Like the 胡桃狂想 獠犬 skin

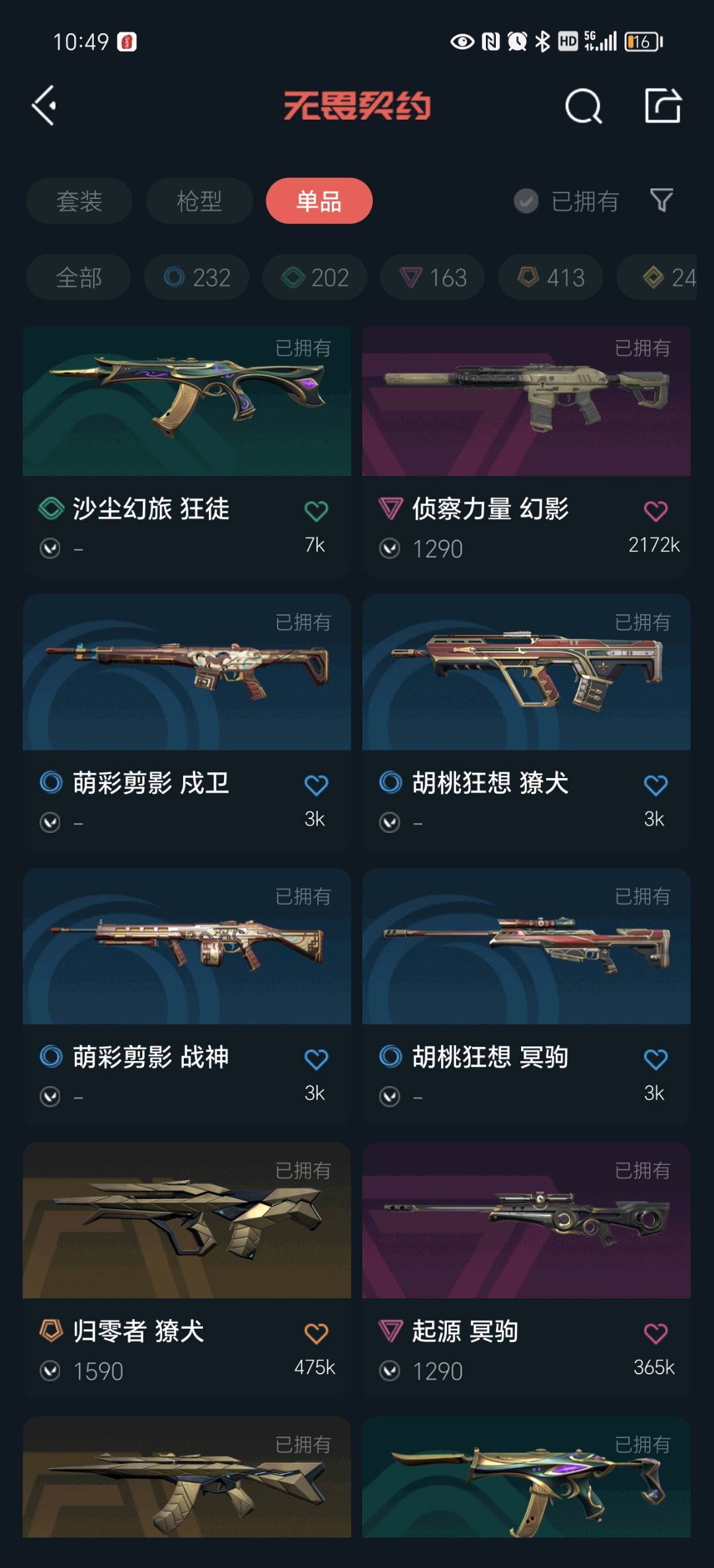(655, 785)
